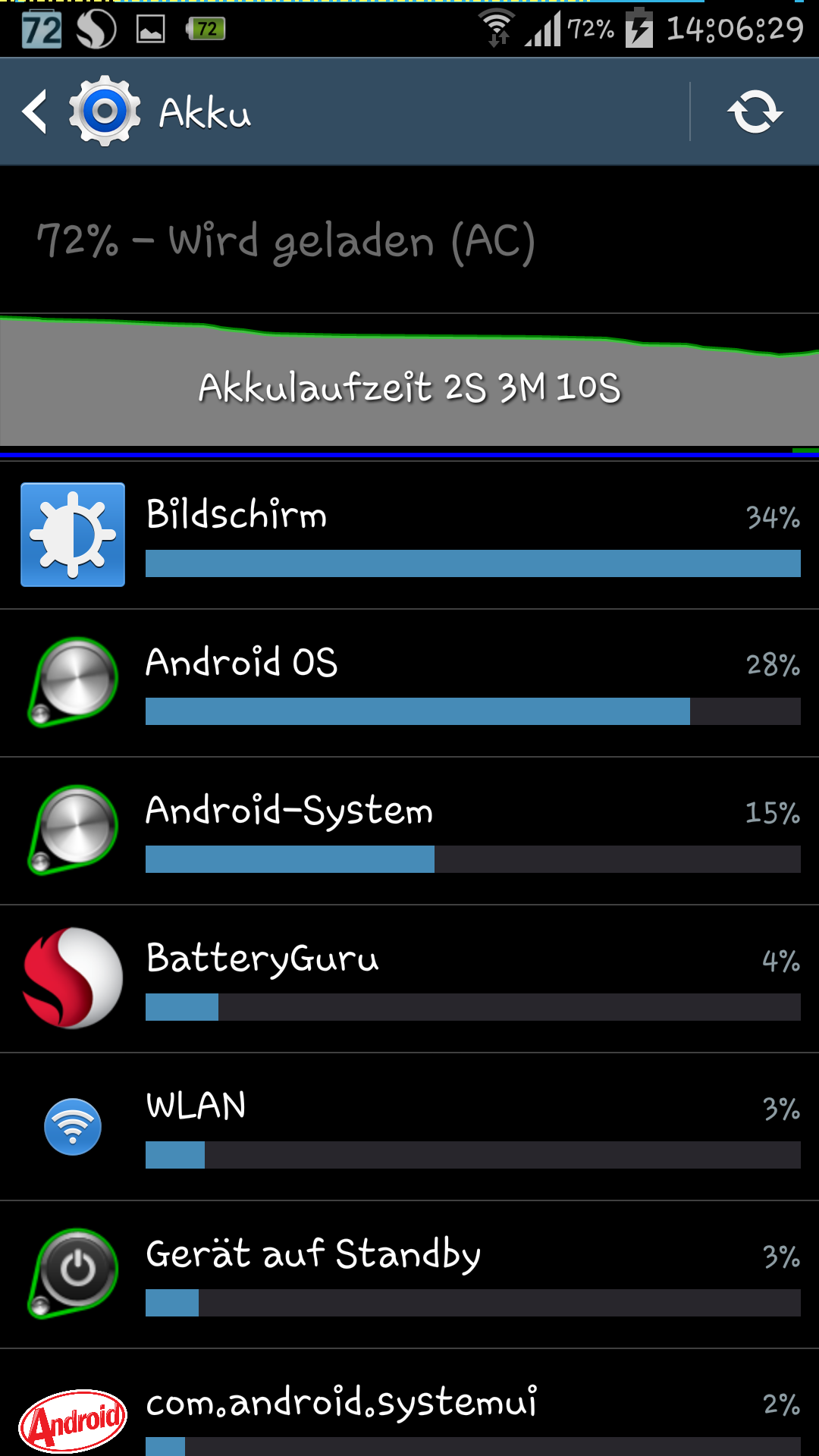Show Gerät auf Standby details
This screenshot has height=1456, width=819.
click(x=409, y=1275)
